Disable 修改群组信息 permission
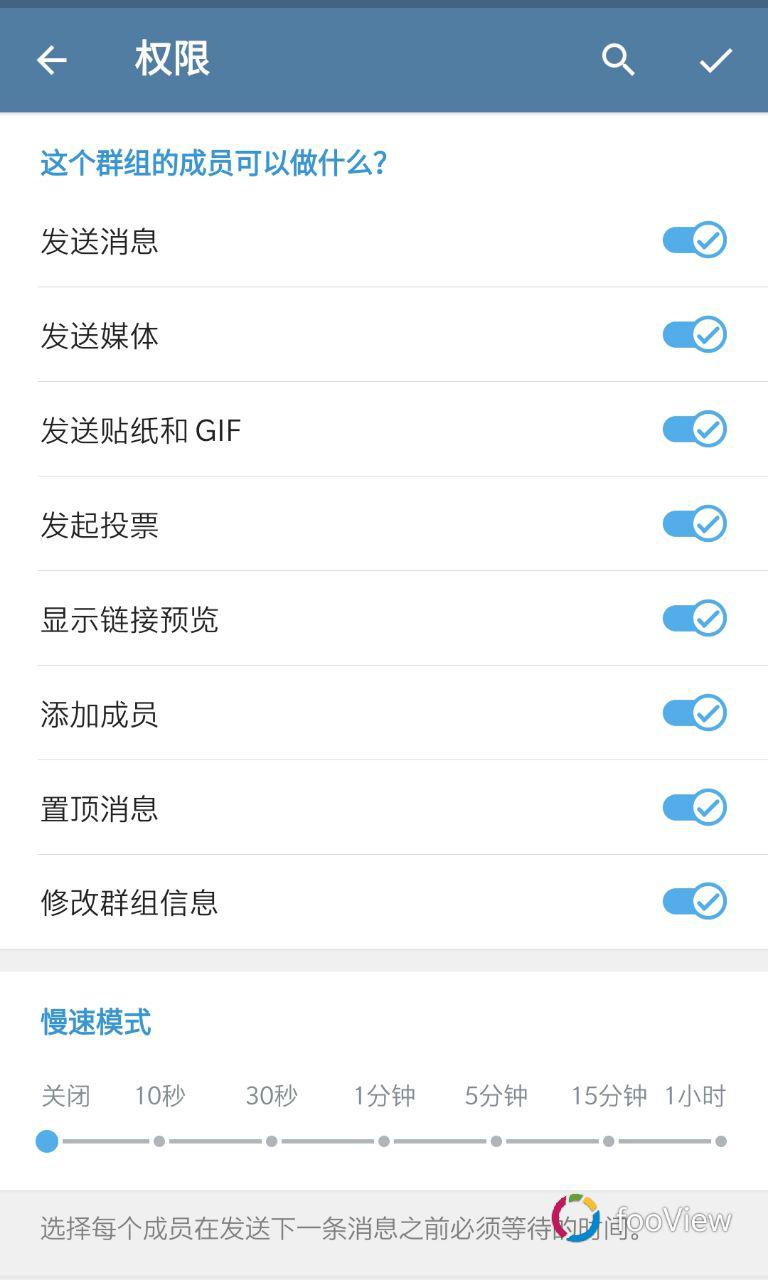The image size is (768, 1280). tap(694, 902)
